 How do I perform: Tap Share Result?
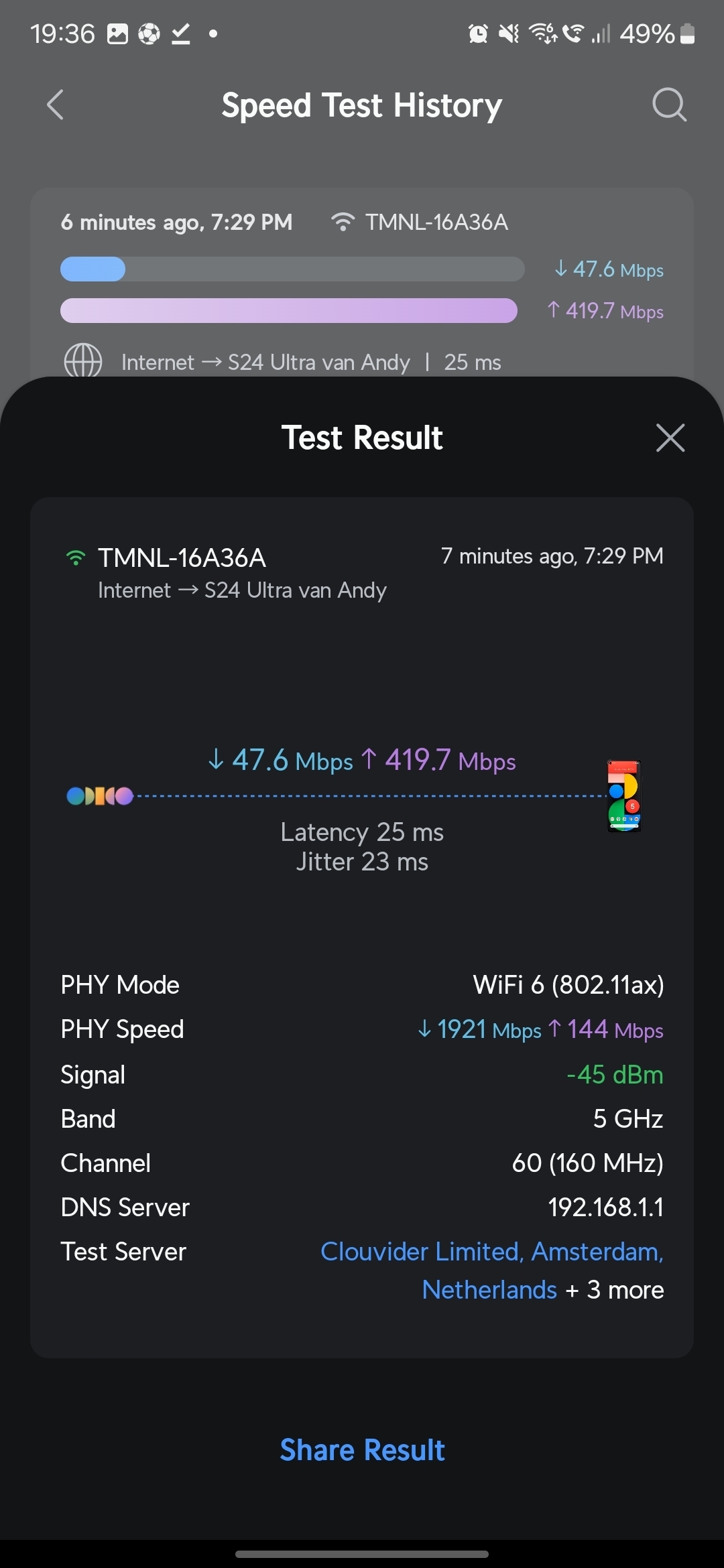pyautogui.click(x=362, y=1450)
